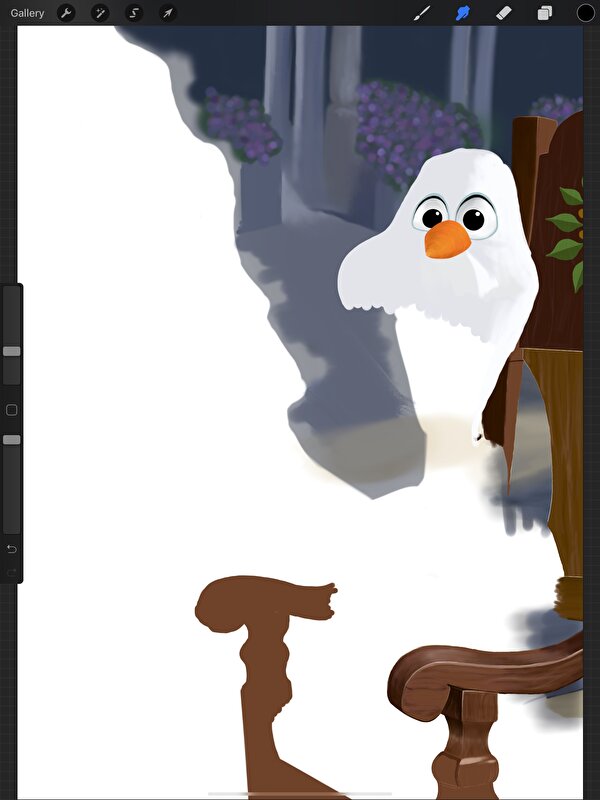Select the Smudge tool

[x=463, y=13]
